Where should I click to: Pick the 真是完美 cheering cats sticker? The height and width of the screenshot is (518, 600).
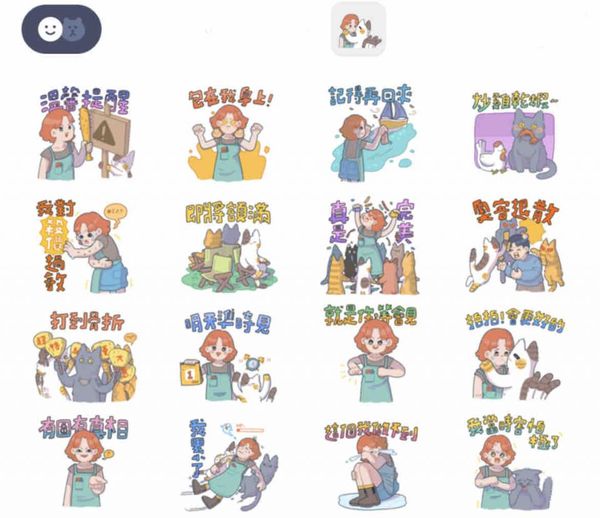coord(372,244)
